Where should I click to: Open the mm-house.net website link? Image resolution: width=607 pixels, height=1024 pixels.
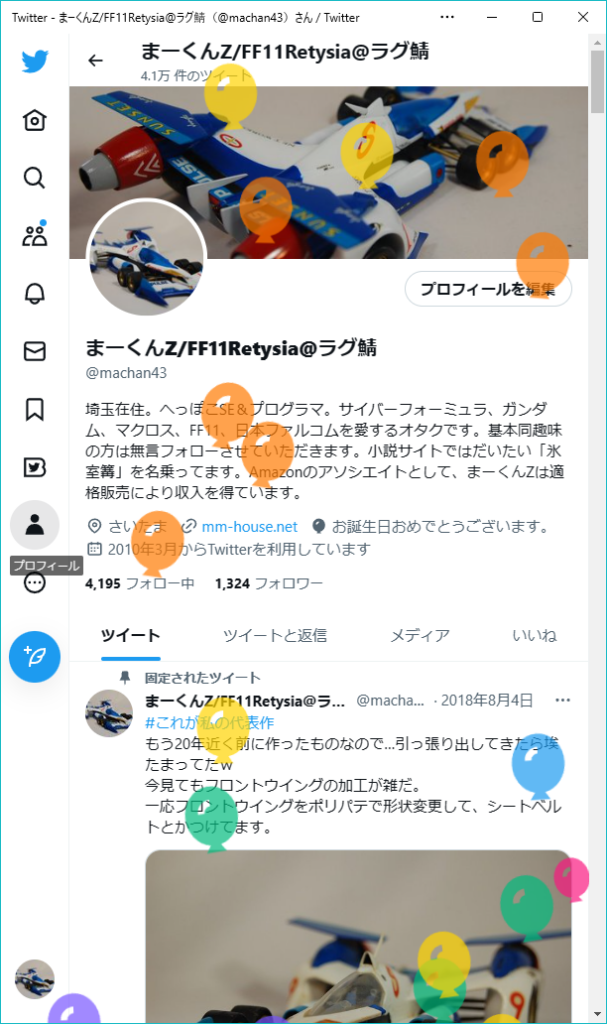249,526
